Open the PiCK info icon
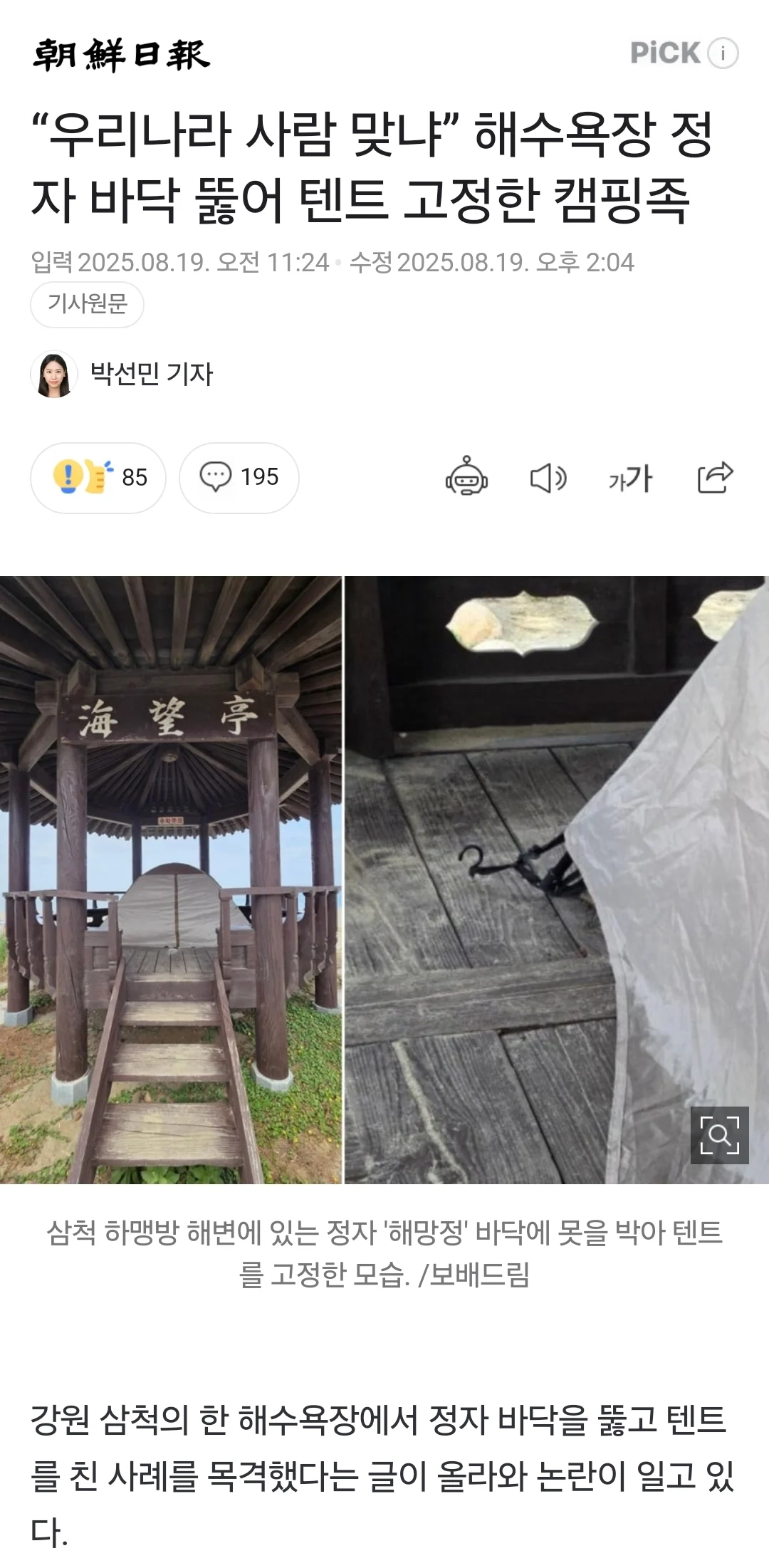 pyautogui.click(x=723, y=53)
